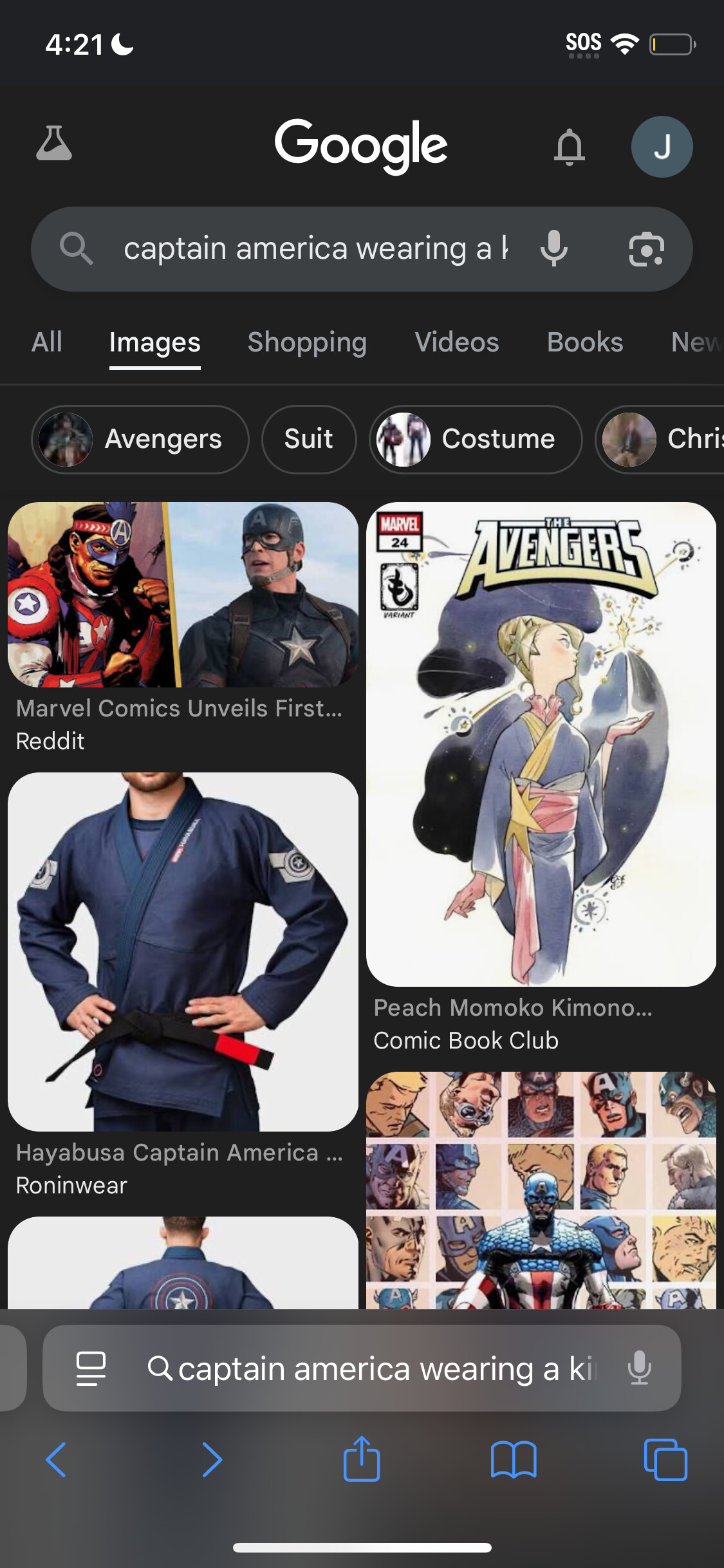
Task: Go back in Safari
Action: [x=57, y=1459]
